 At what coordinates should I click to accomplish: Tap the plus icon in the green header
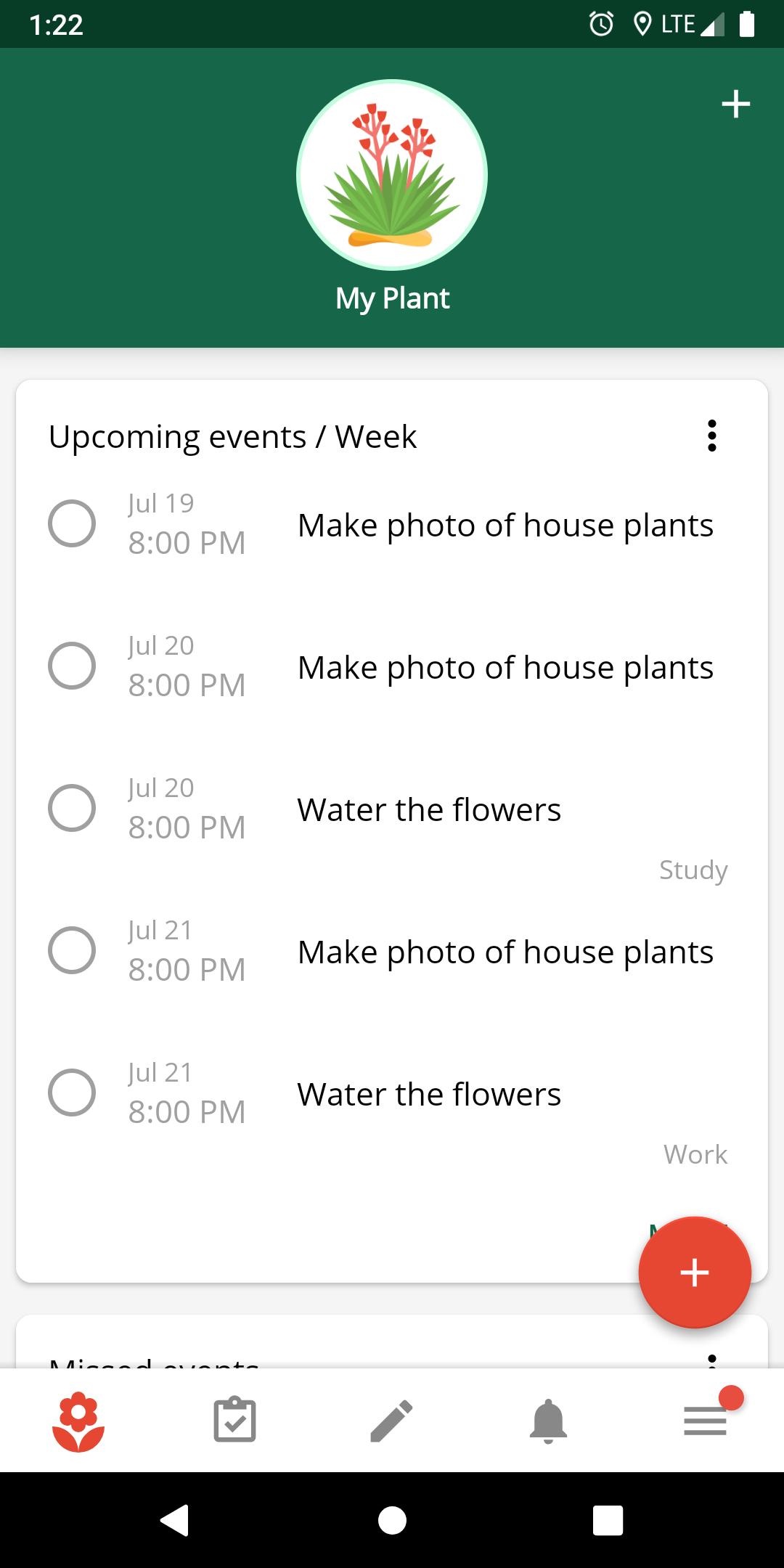click(735, 104)
